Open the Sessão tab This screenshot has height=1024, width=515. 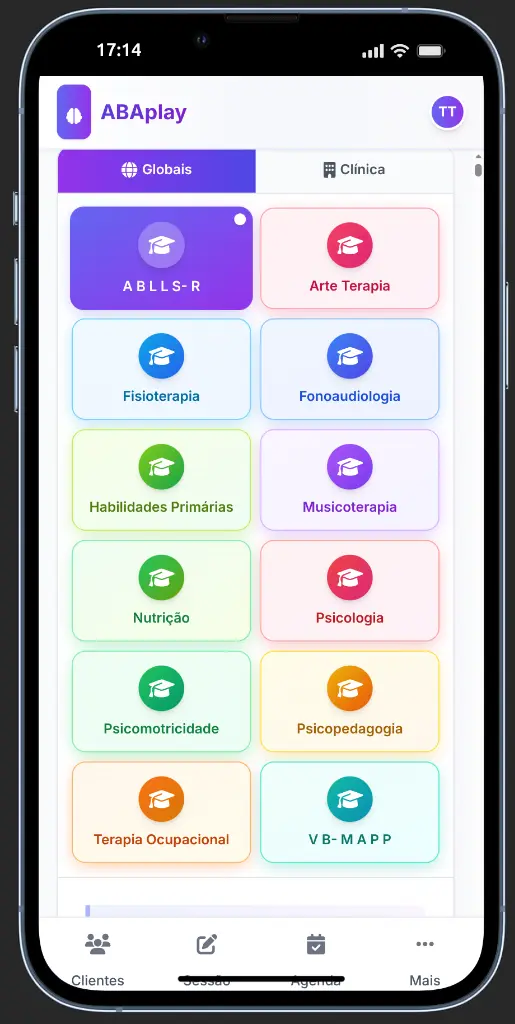click(x=206, y=959)
